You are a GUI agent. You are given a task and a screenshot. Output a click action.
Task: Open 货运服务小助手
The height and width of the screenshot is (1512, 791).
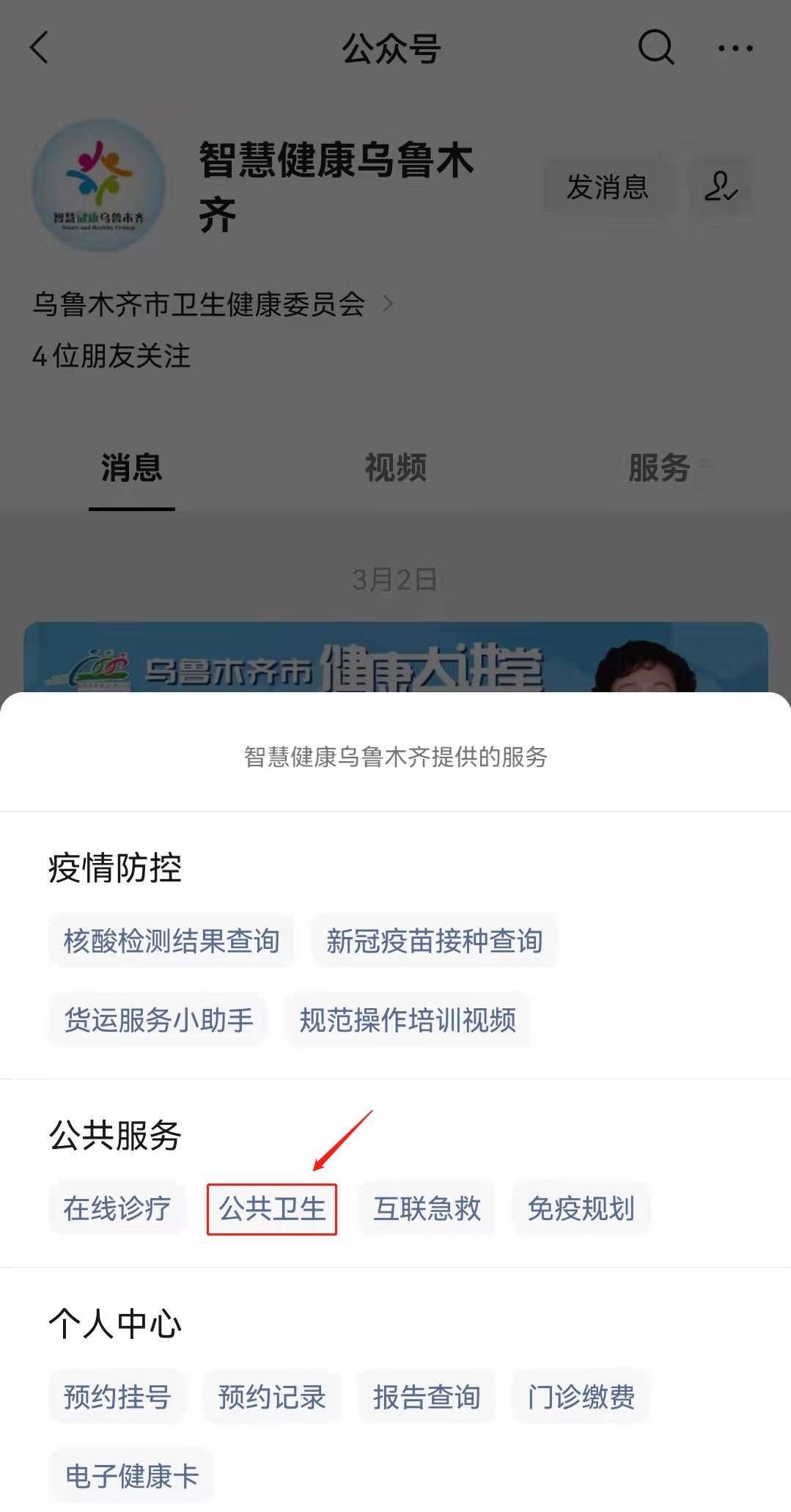[x=158, y=1020]
